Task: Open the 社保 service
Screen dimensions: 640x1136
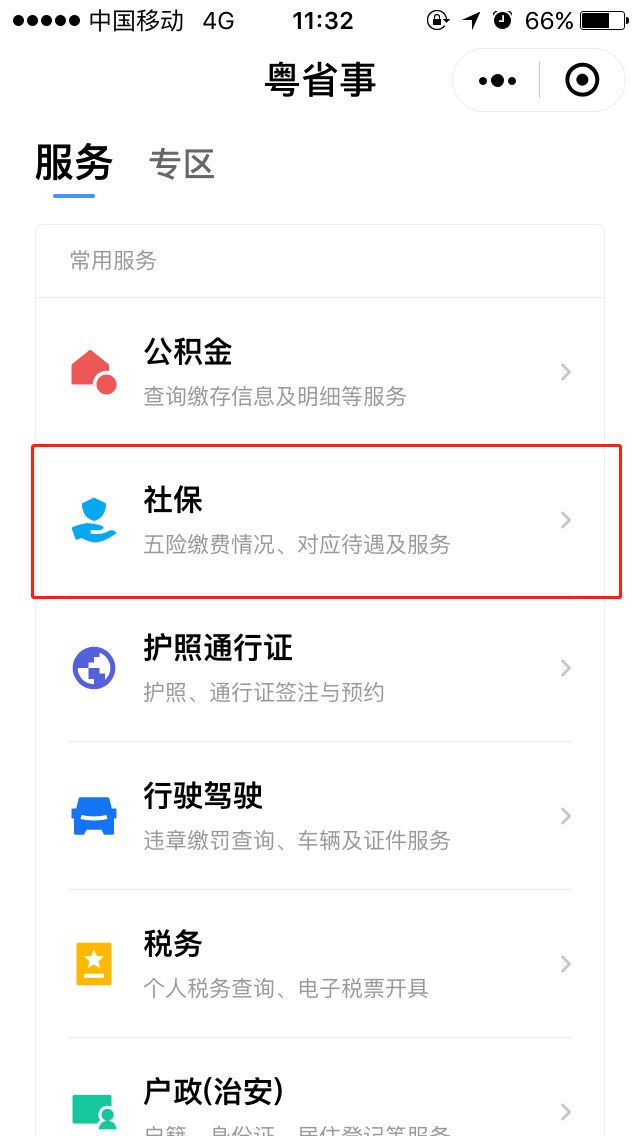Action: click(320, 520)
